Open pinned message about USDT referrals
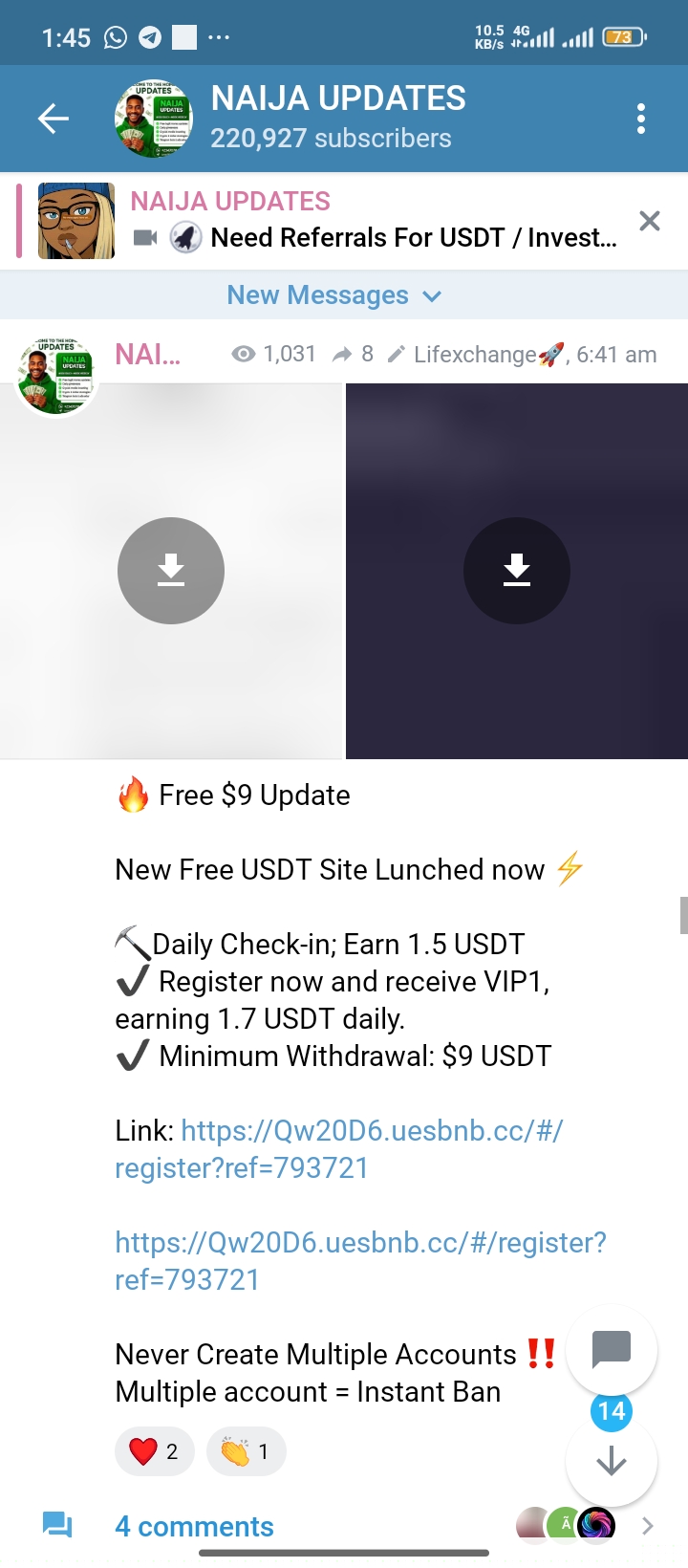 [x=373, y=222]
